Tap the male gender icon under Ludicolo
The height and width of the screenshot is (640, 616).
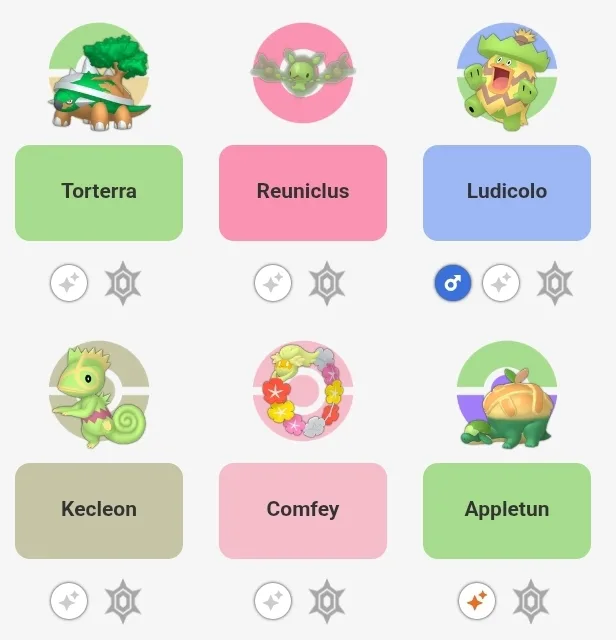coord(453,284)
